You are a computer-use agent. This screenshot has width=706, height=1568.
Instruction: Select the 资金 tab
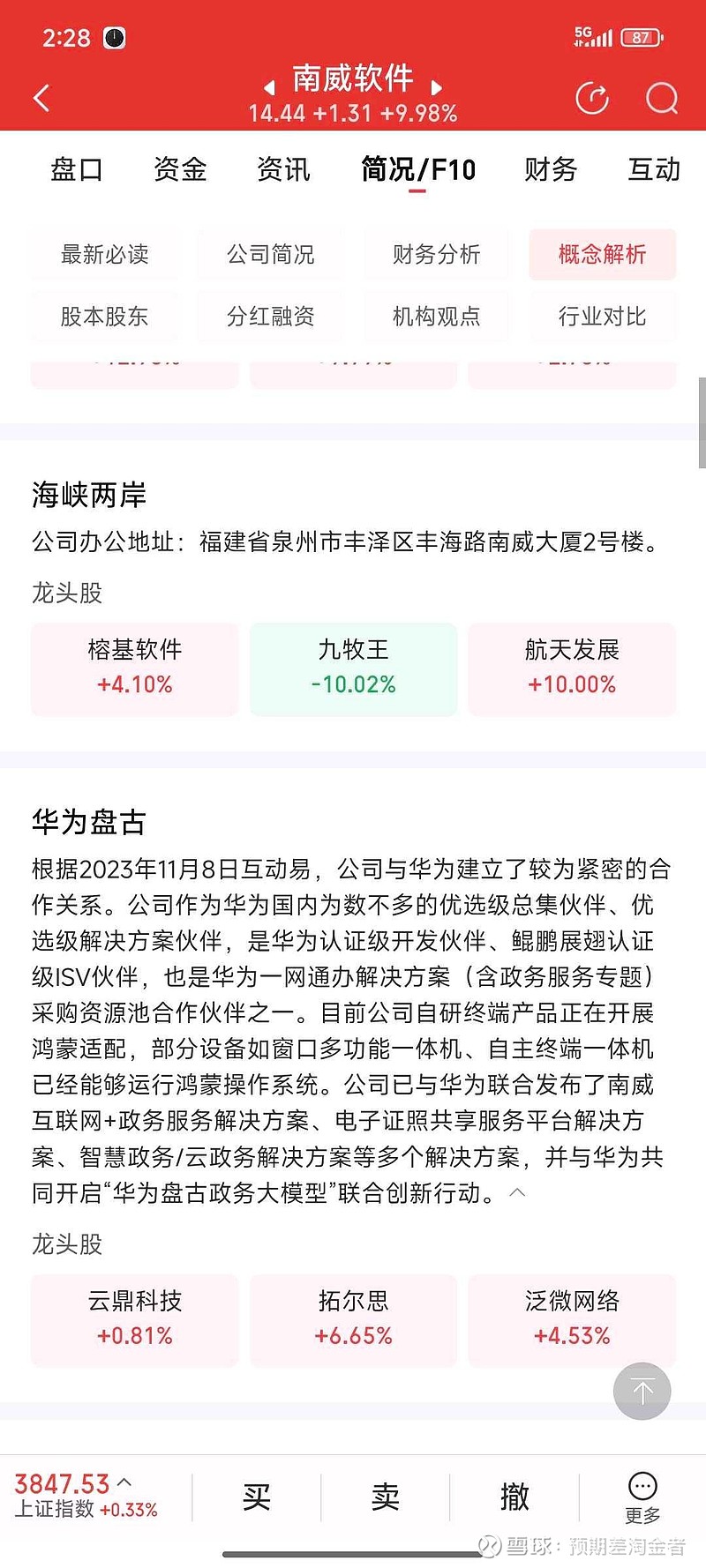click(180, 169)
